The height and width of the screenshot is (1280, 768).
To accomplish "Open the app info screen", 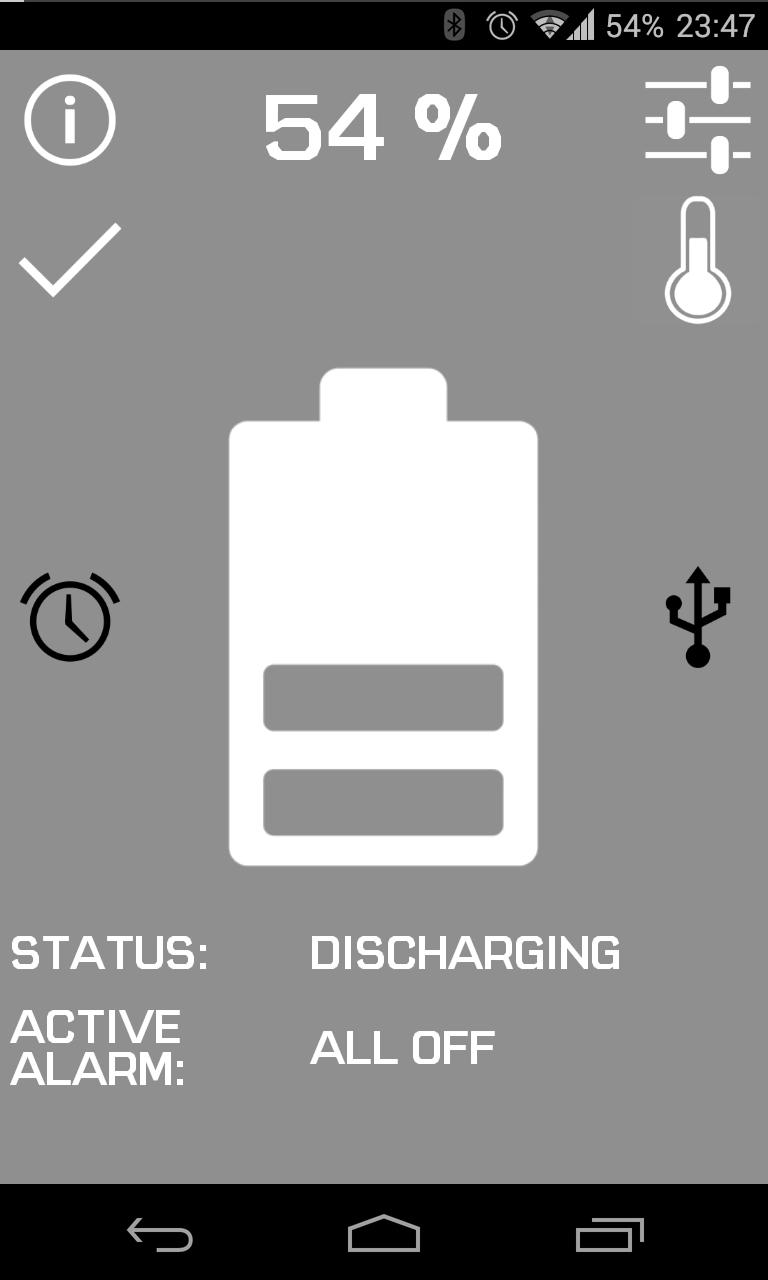I will [x=69, y=119].
